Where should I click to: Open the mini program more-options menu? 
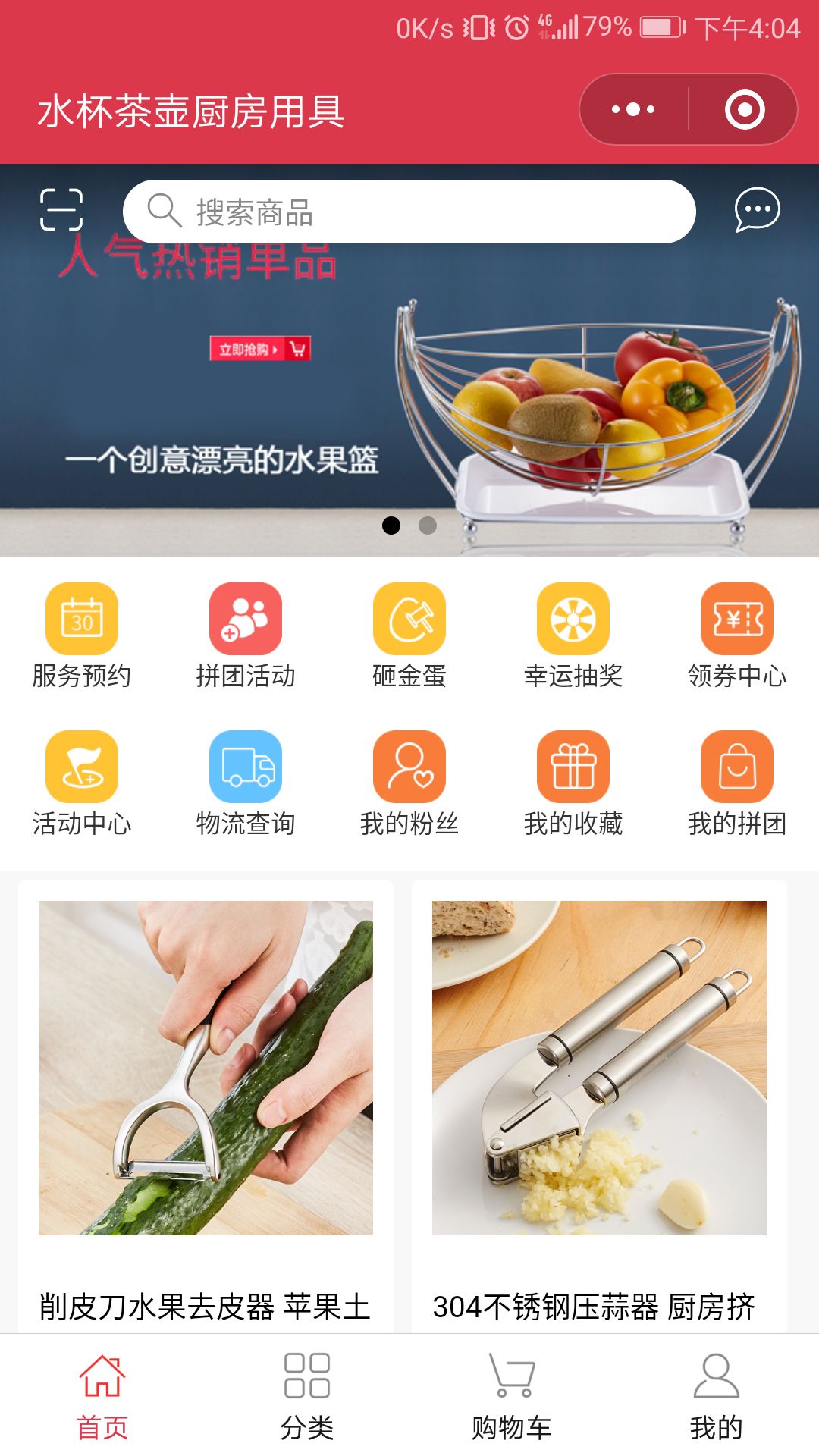tap(634, 109)
